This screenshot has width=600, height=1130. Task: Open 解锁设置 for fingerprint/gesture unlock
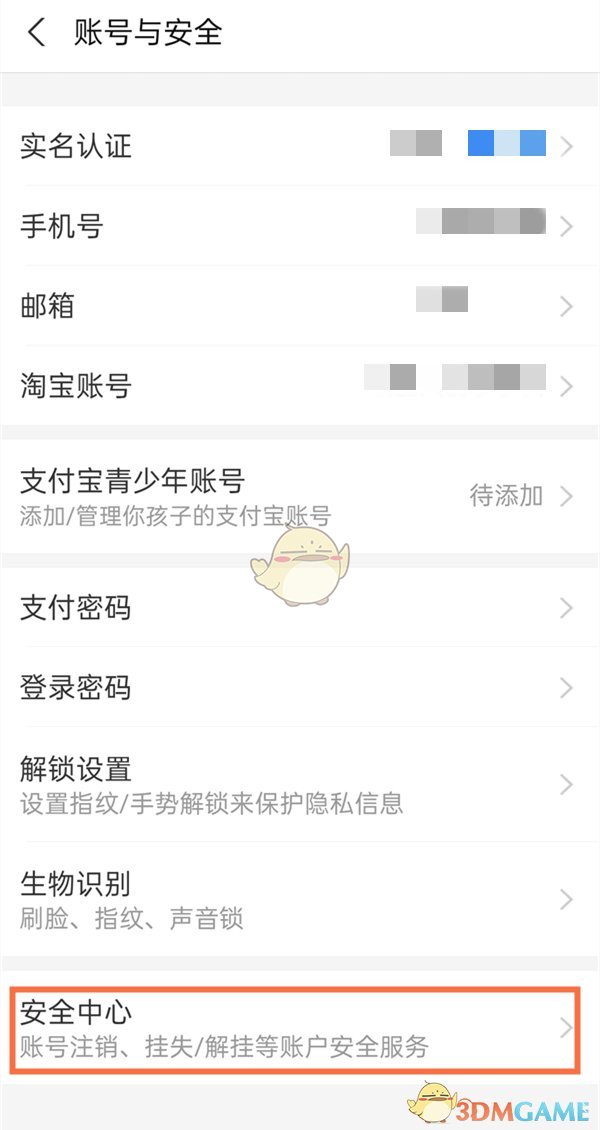click(300, 784)
